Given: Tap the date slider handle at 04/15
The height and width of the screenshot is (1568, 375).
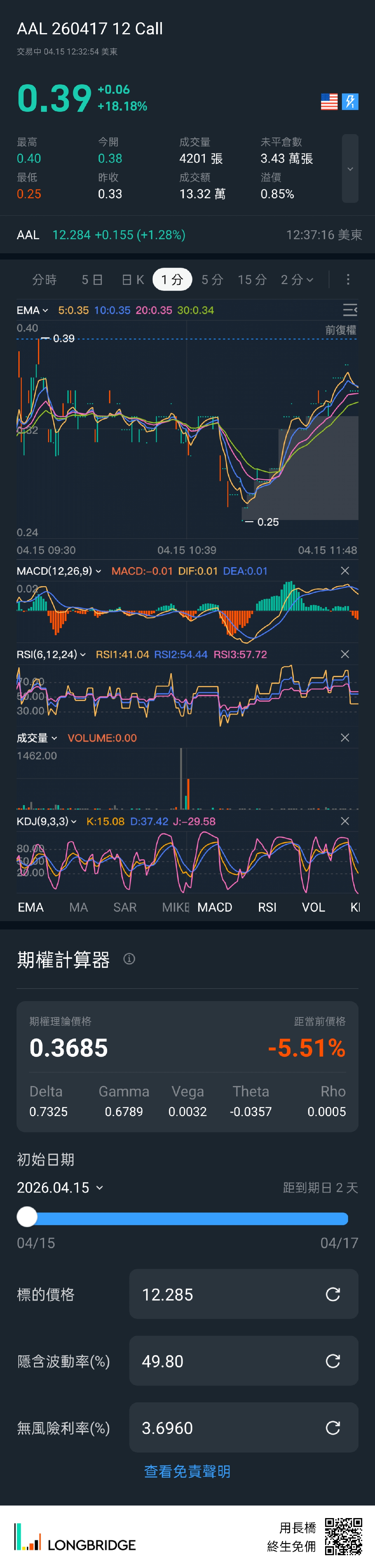Looking at the screenshot, I should 27,1217.
